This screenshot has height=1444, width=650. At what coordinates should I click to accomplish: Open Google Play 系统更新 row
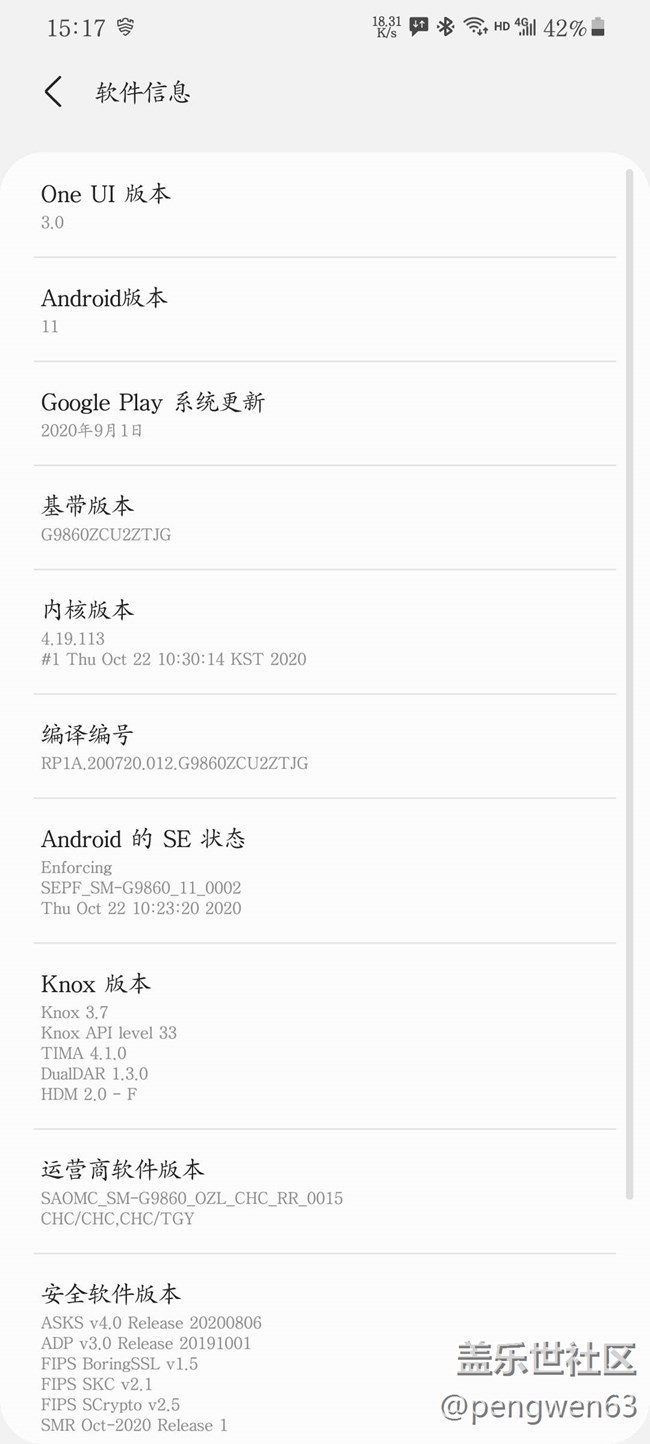pos(324,414)
